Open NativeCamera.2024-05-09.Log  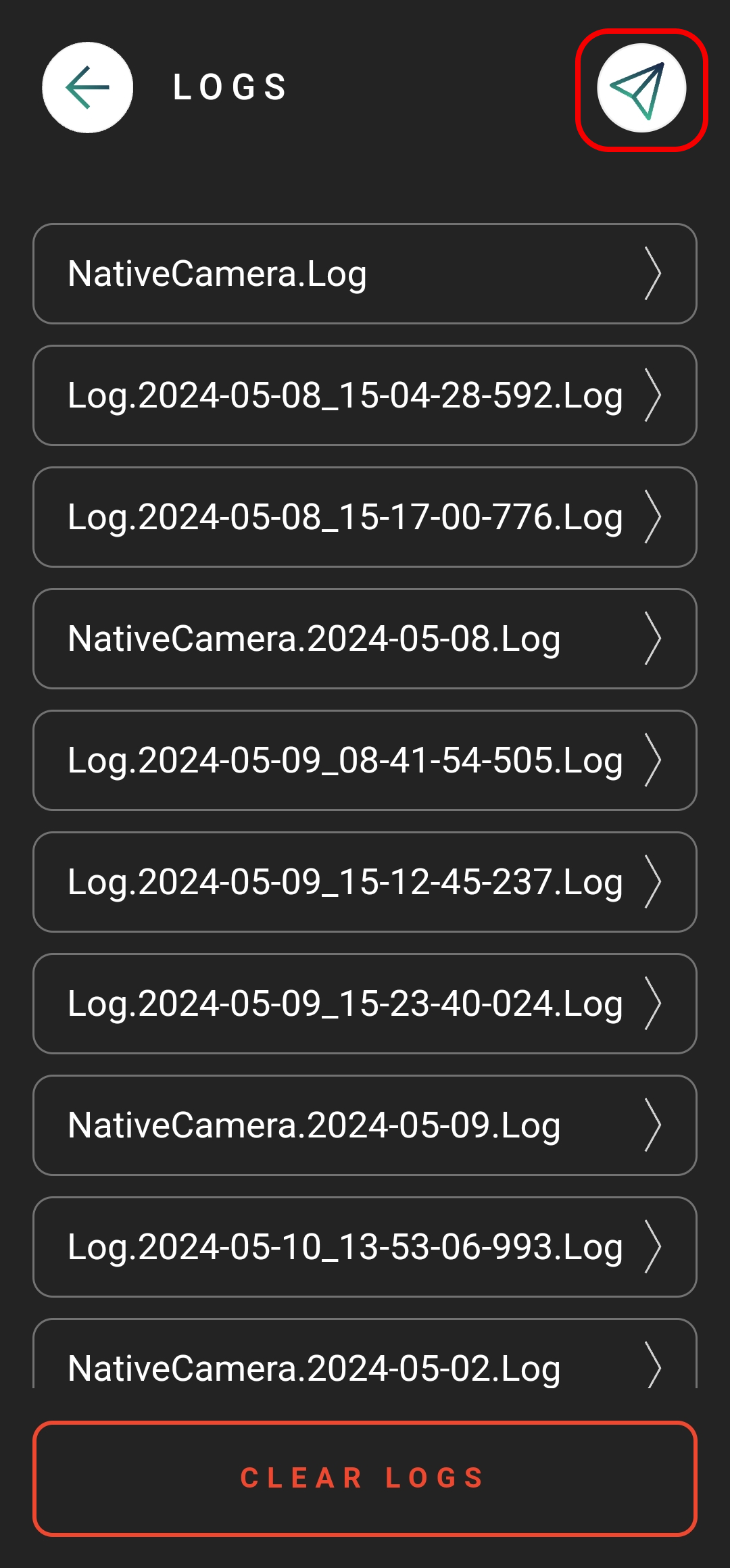click(365, 1125)
